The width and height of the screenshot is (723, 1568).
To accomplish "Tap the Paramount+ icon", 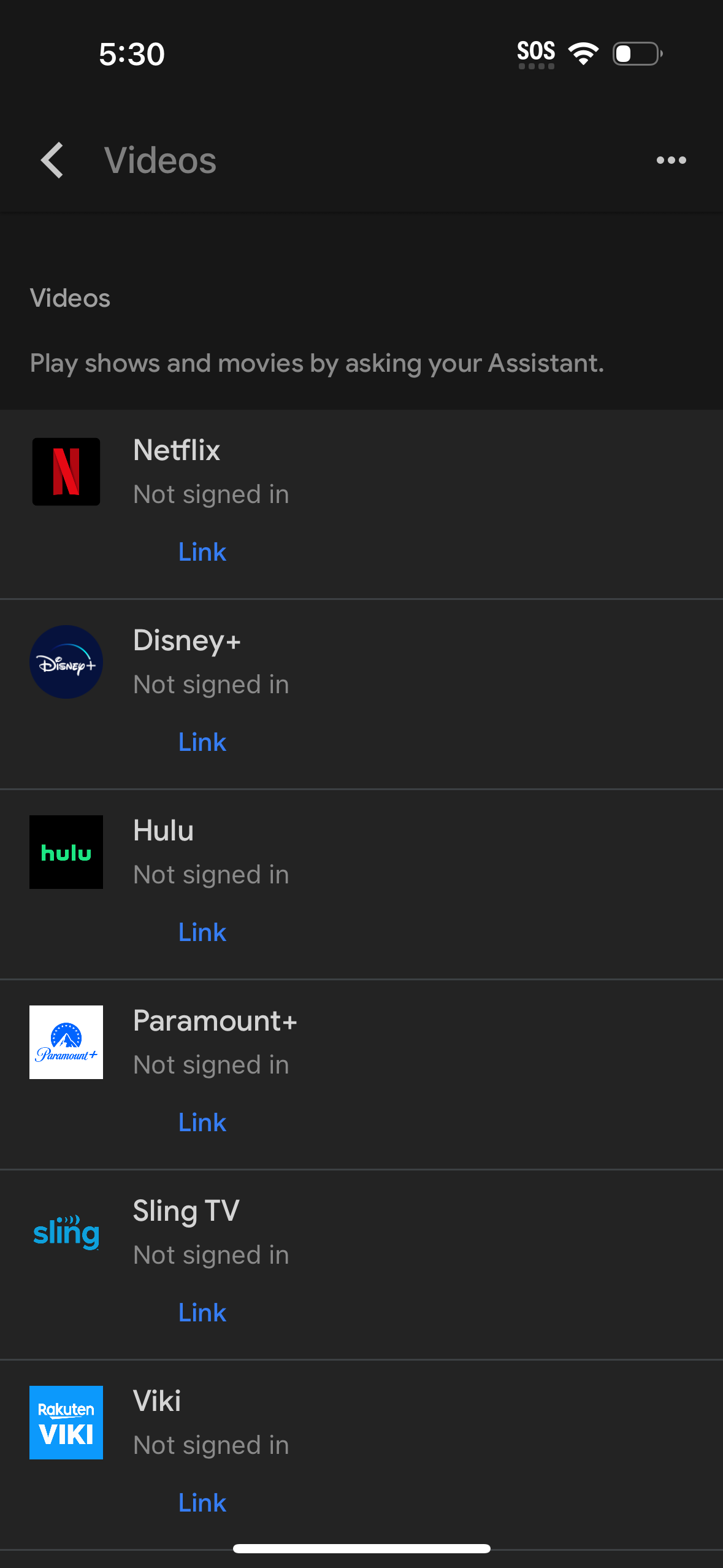I will point(66,1042).
